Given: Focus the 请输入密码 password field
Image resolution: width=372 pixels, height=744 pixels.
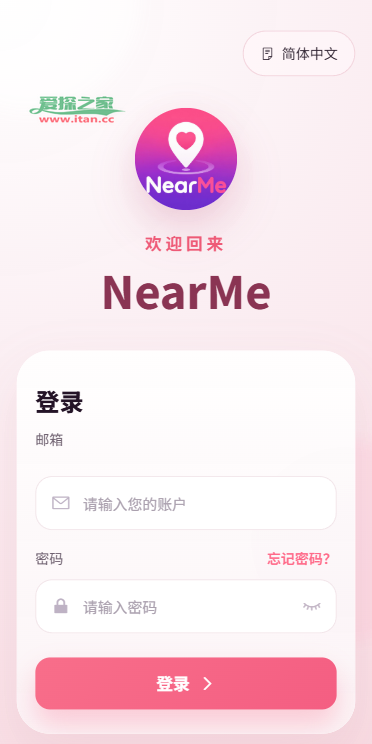Looking at the screenshot, I should (186, 606).
